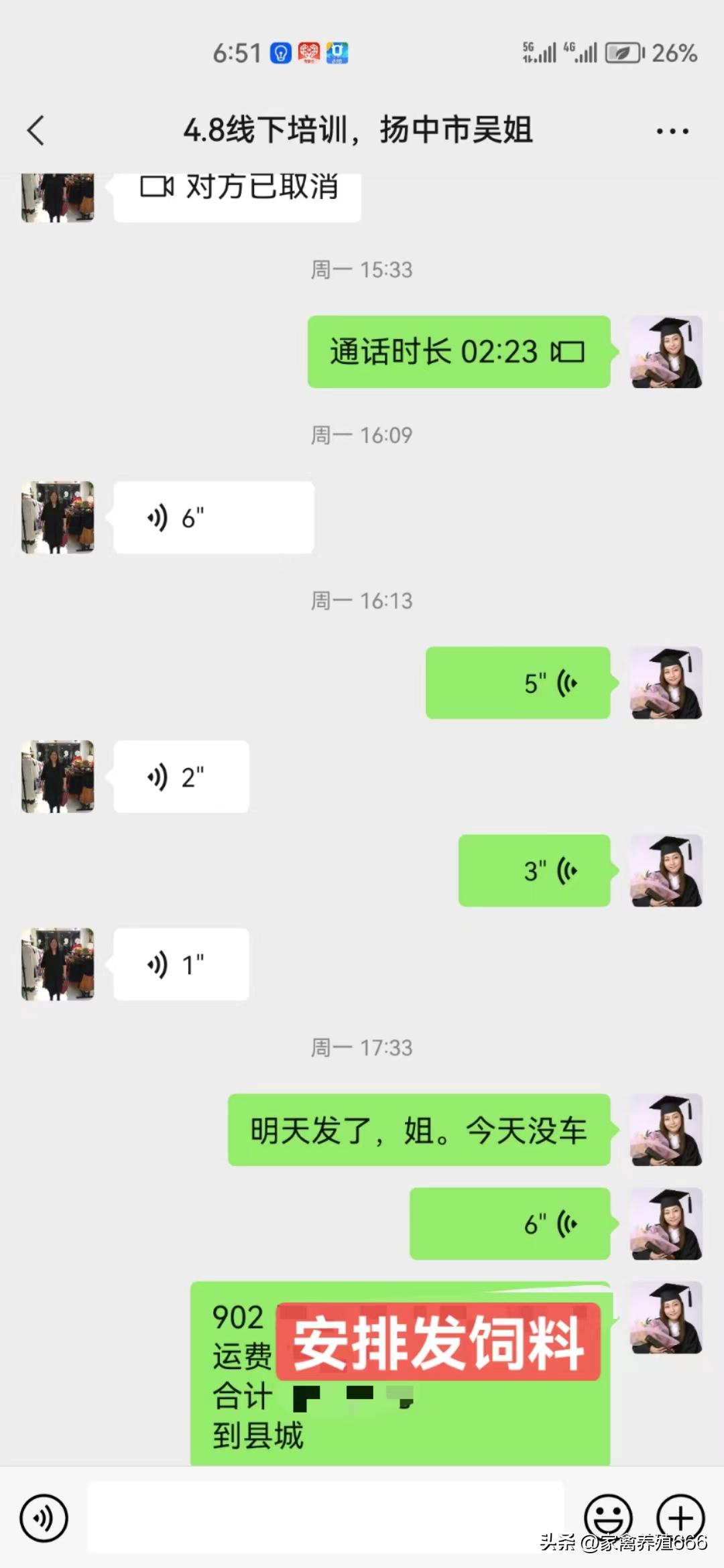Tap the 通话时长 02:23 call record bubble
The height and width of the screenshot is (1568, 724).
(458, 351)
